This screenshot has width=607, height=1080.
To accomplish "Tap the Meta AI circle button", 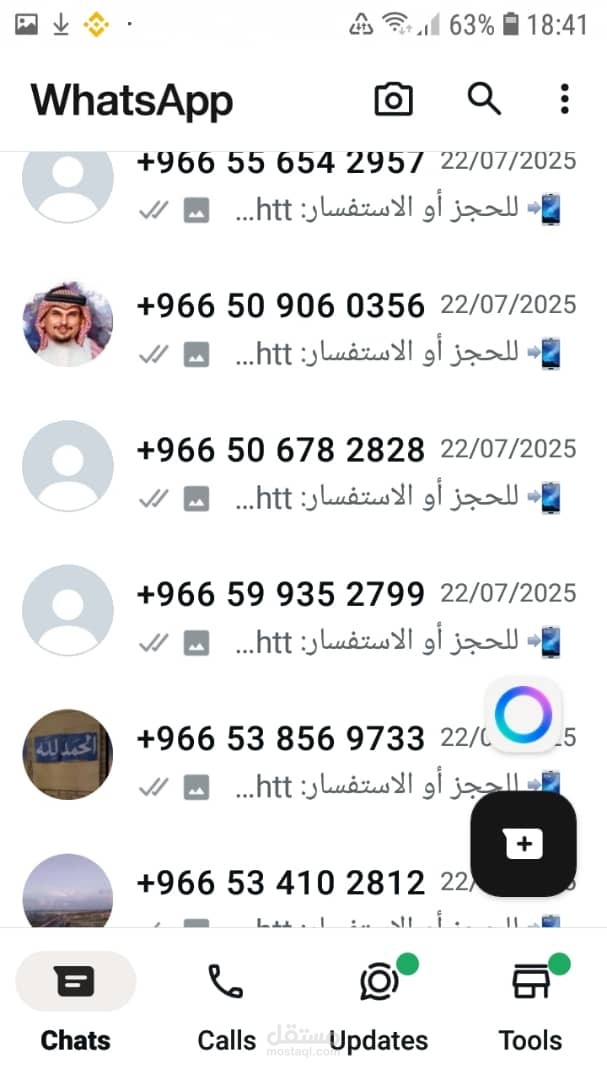I will (x=524, y=714).
